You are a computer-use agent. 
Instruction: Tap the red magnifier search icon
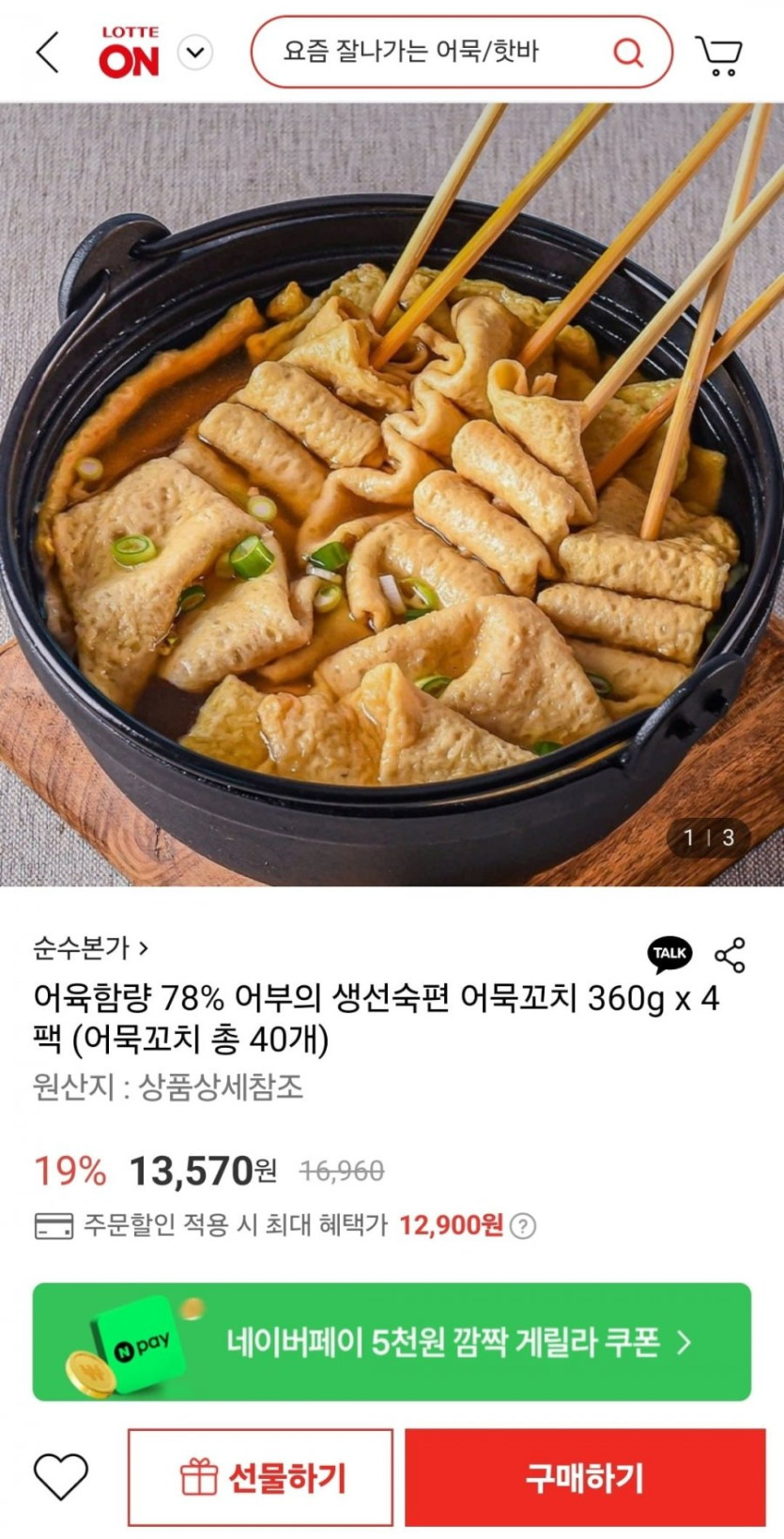point(628,52)
